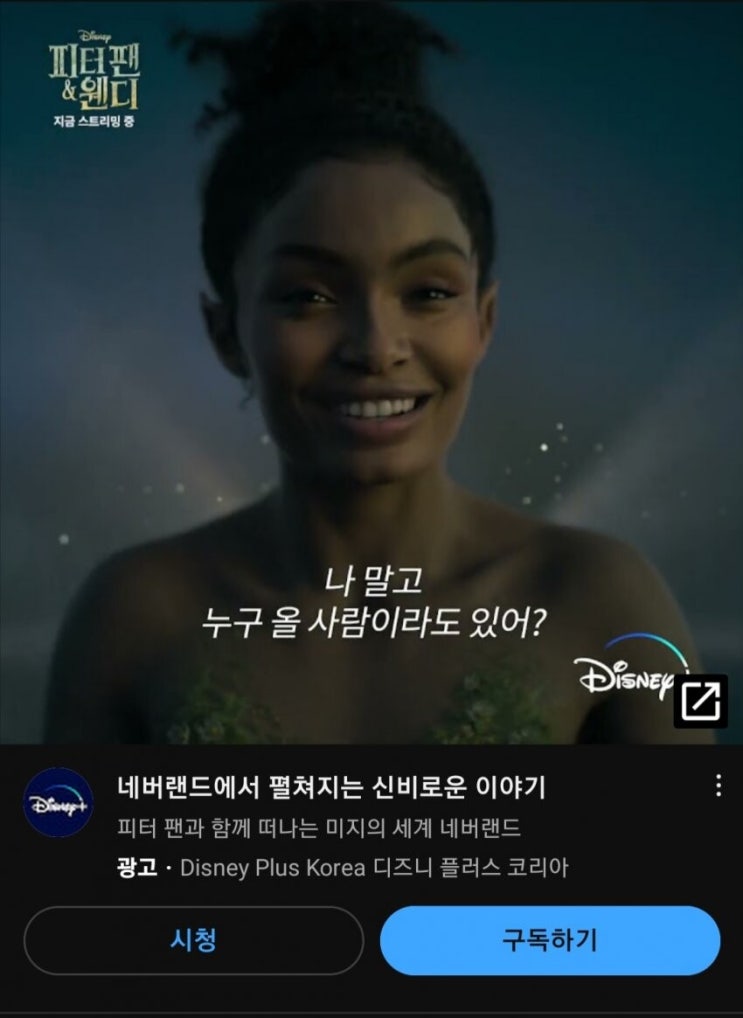The image size is (743, 1018).
Task: Tap the blue 구독하기 subscribe button
Action: click(549, 942)
